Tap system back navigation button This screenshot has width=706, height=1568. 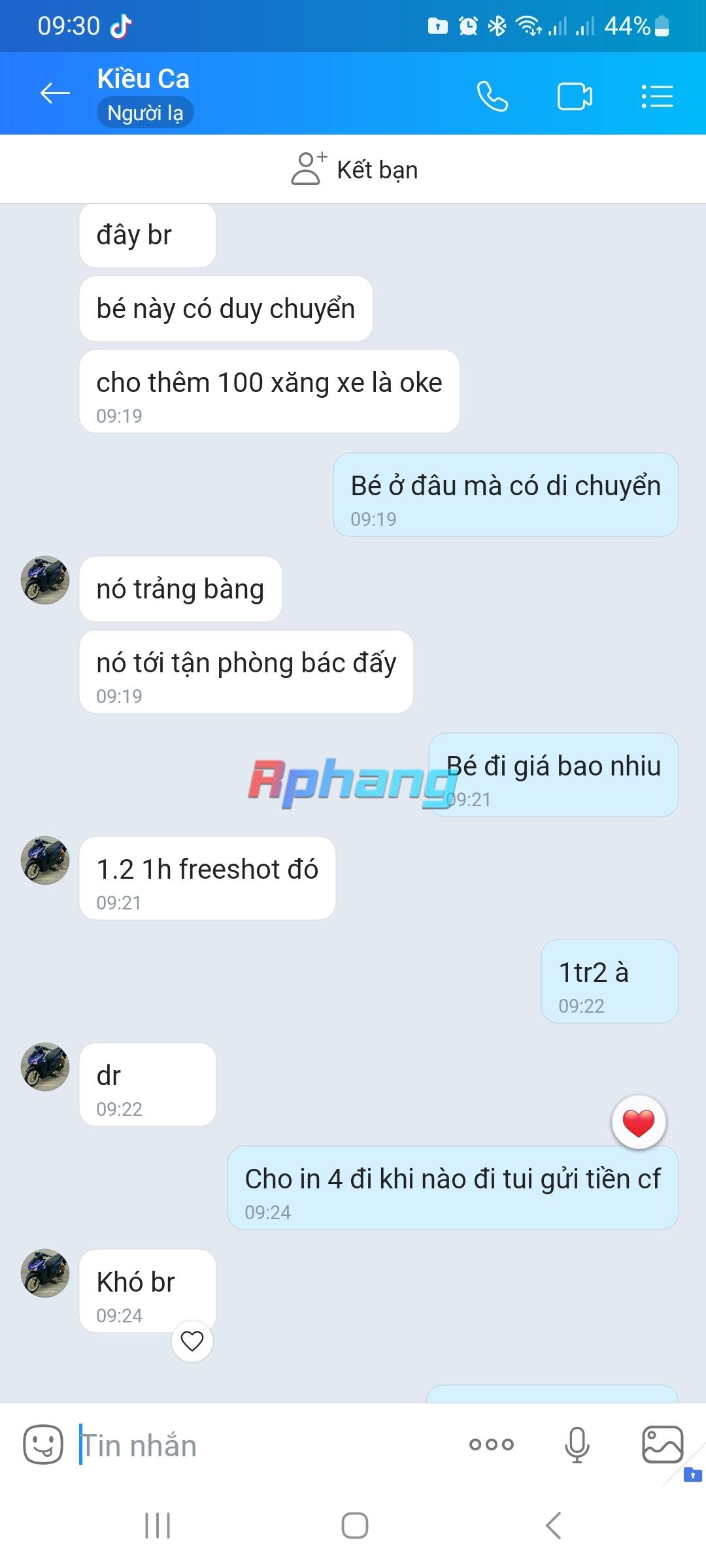coord(553,1526)
